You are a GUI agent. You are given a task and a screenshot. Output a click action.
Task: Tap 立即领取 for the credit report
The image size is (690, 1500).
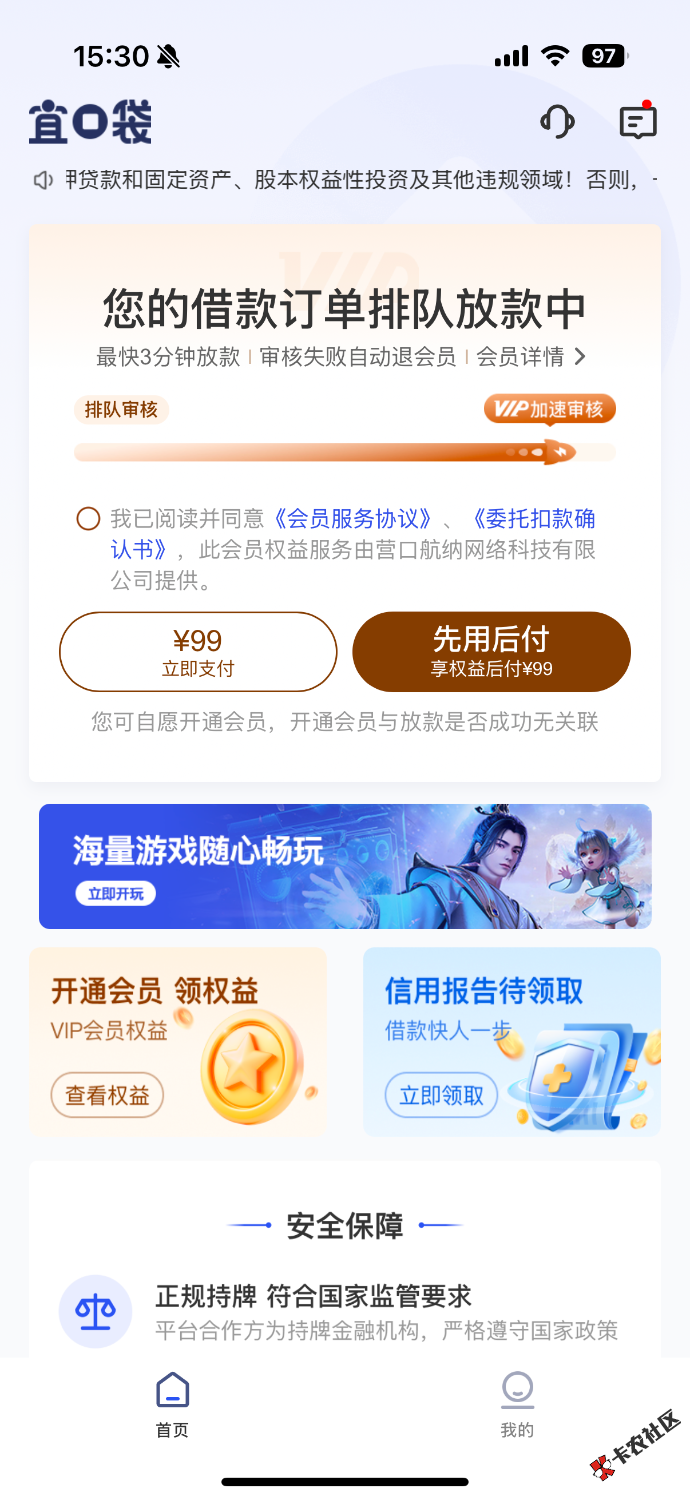pos(441,1096)
